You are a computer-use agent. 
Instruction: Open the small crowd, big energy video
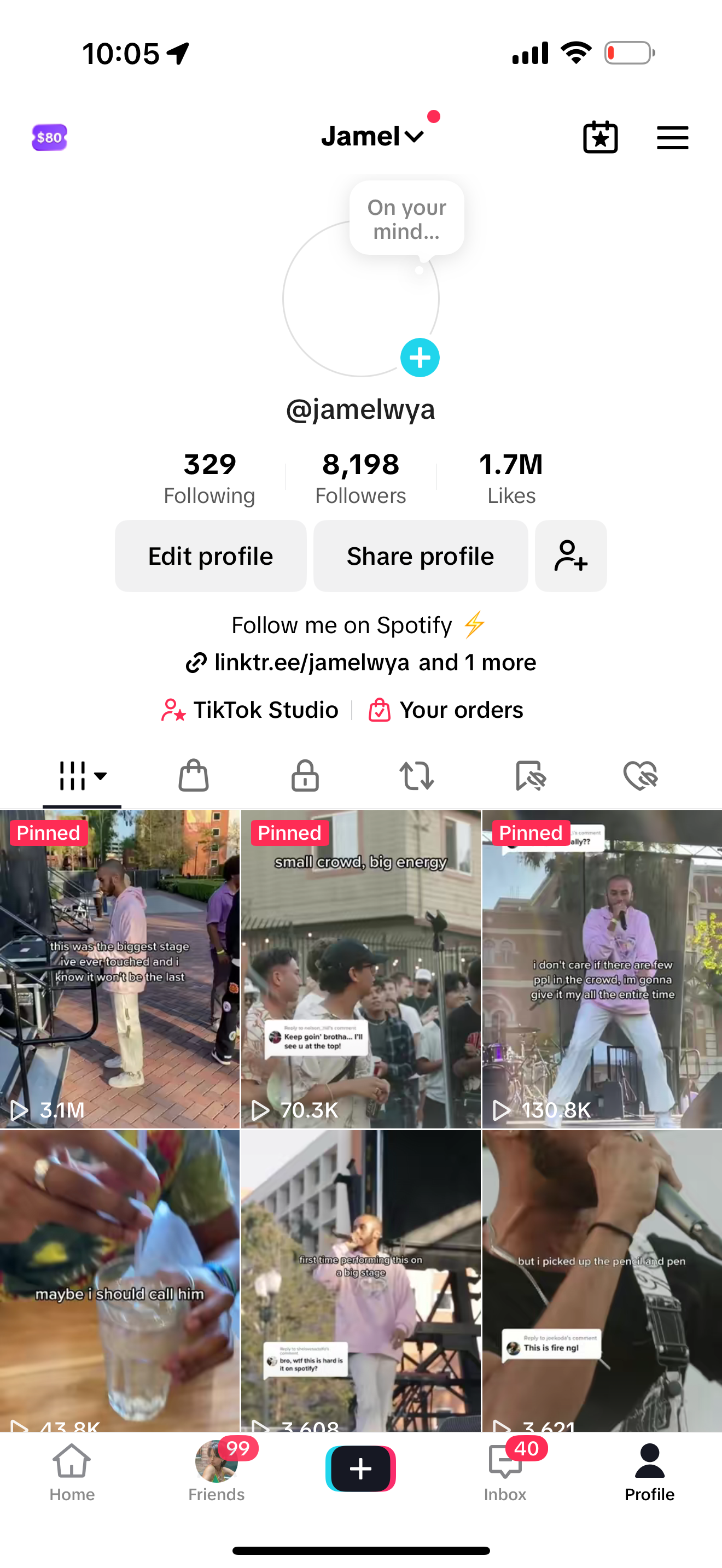point(360,969)
